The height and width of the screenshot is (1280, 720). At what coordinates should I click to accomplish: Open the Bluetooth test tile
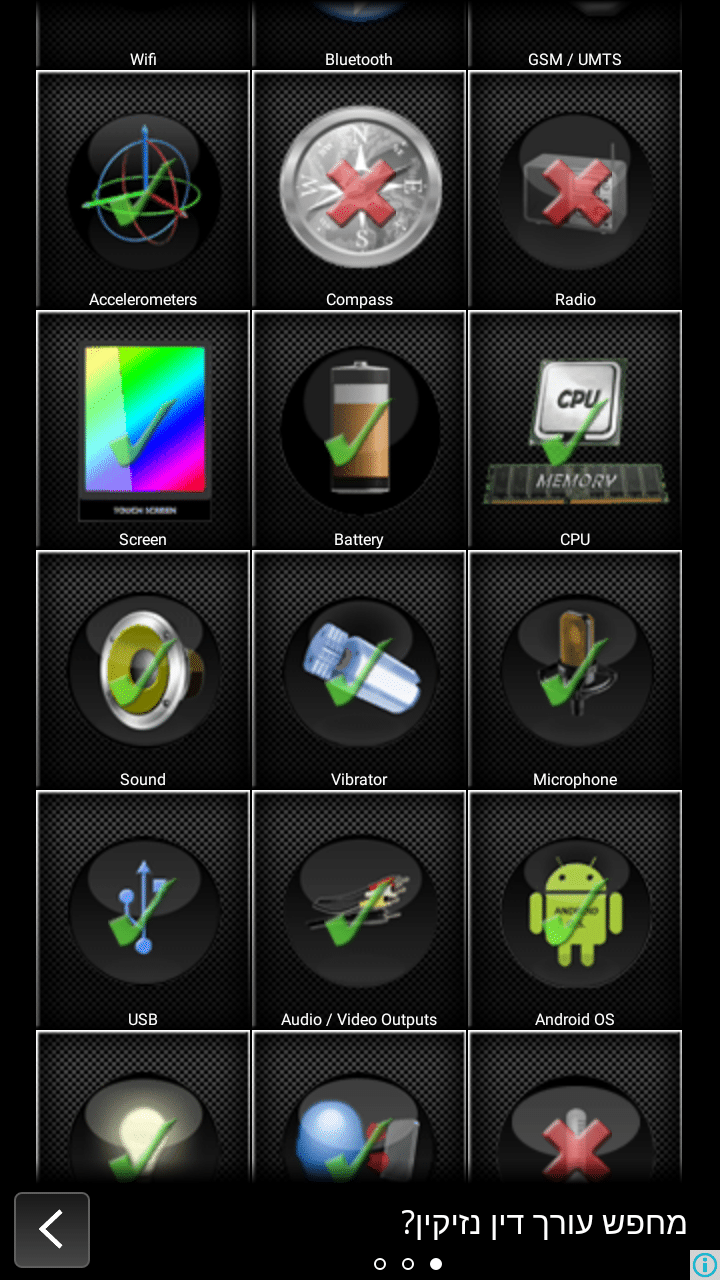[x=359, y=35]
